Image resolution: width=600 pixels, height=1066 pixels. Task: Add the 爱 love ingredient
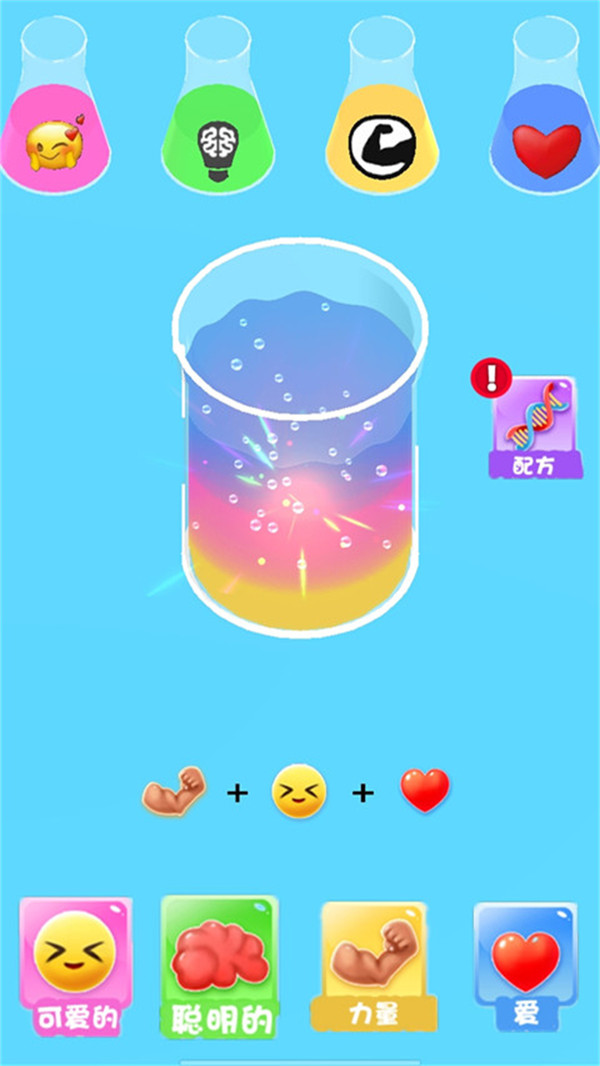[525, 965]
